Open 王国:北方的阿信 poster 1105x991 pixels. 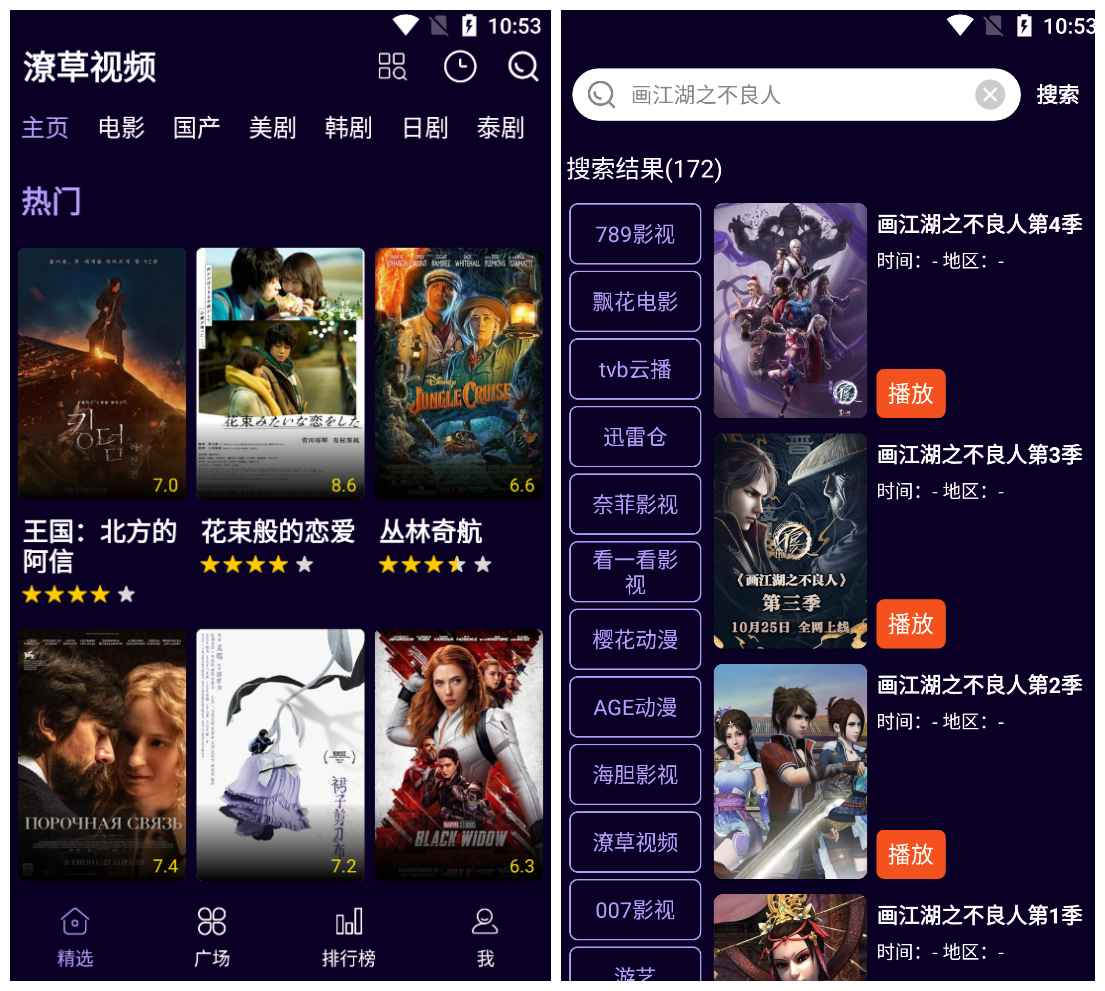102,373
